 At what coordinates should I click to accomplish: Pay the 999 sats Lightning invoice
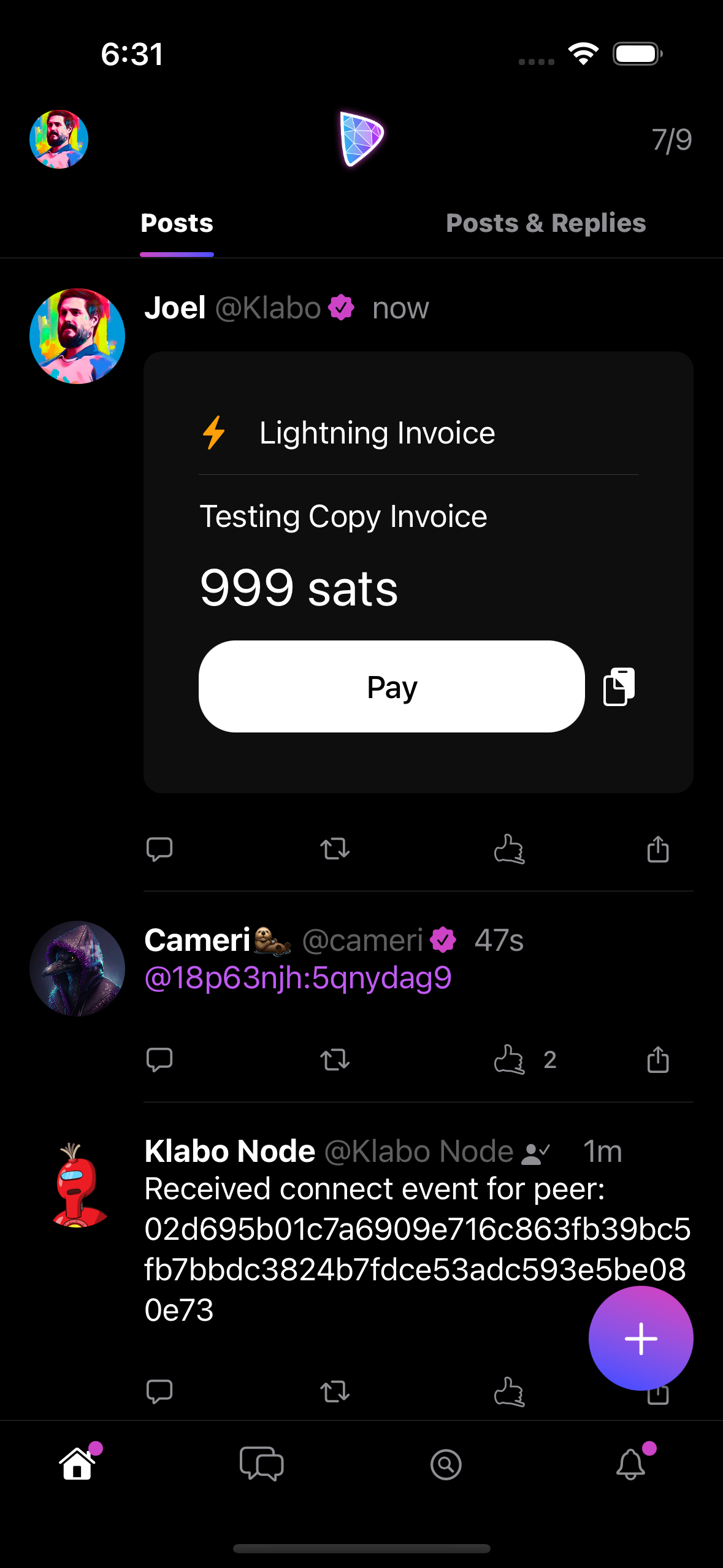391,686
